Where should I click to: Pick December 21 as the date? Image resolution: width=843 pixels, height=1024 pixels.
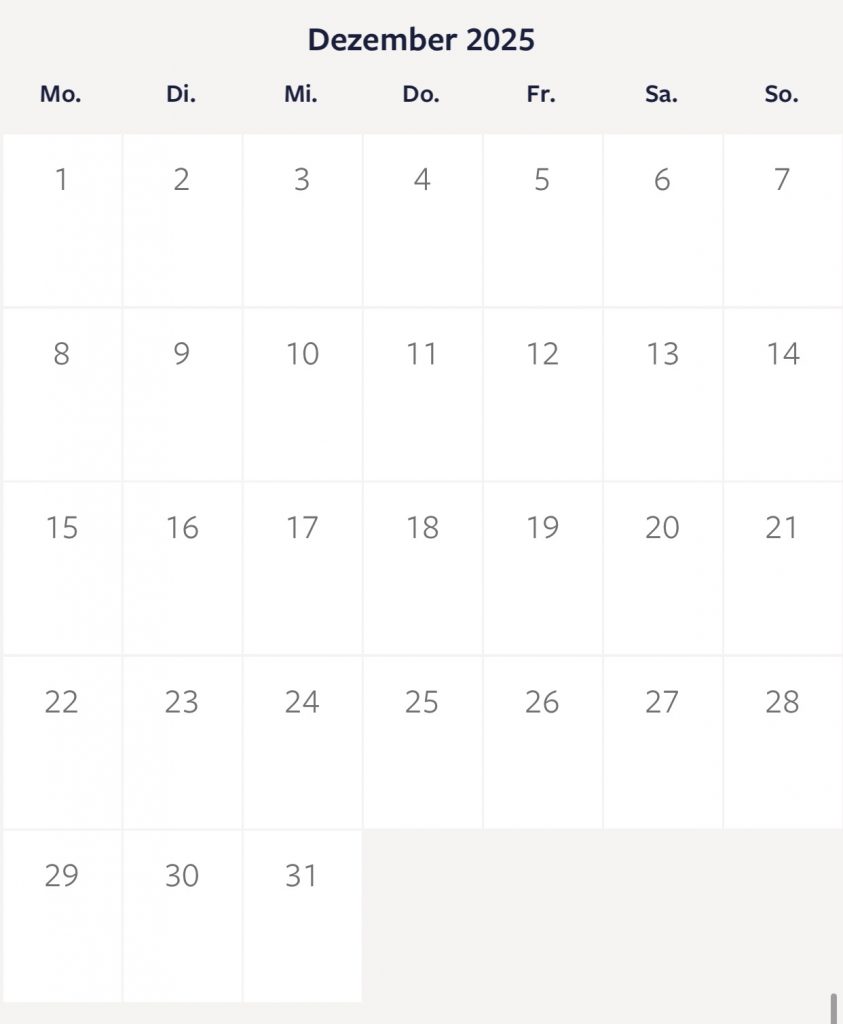pos(782,568)
